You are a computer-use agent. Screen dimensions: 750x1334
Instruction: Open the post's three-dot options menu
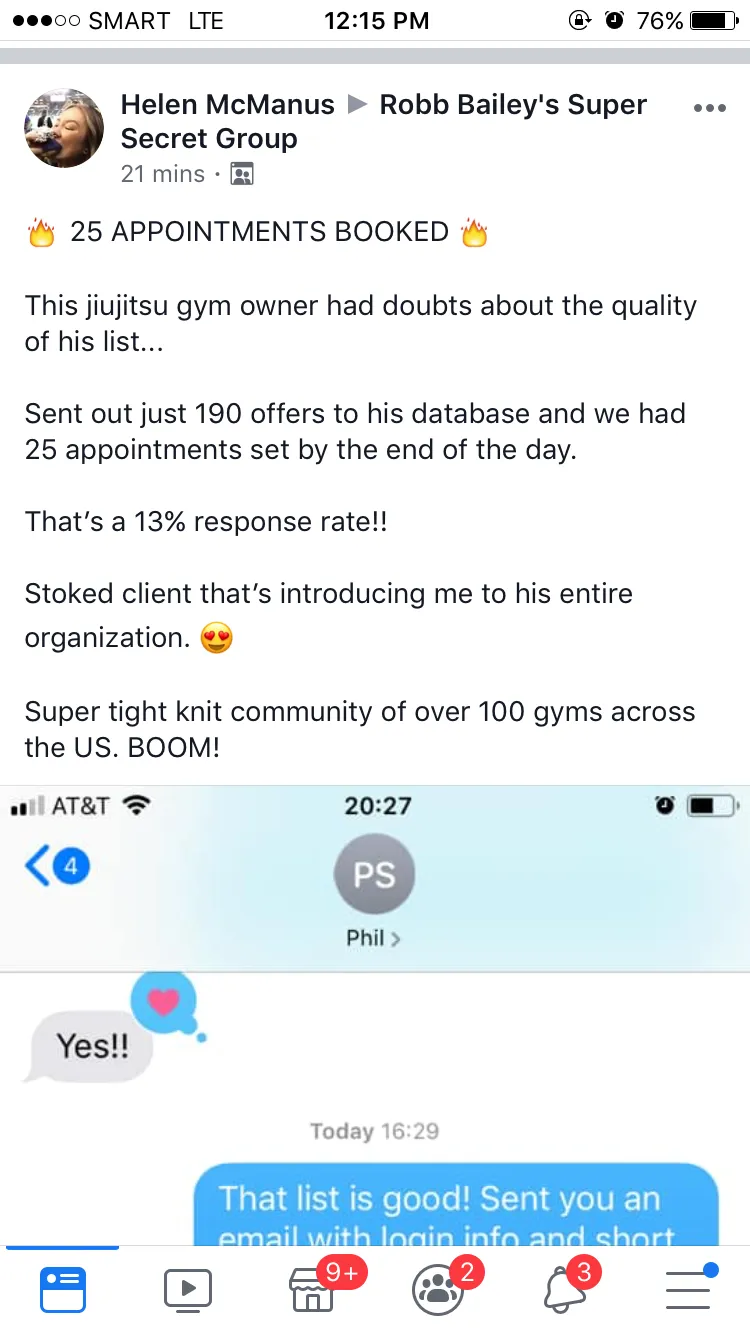pos(709,109)
